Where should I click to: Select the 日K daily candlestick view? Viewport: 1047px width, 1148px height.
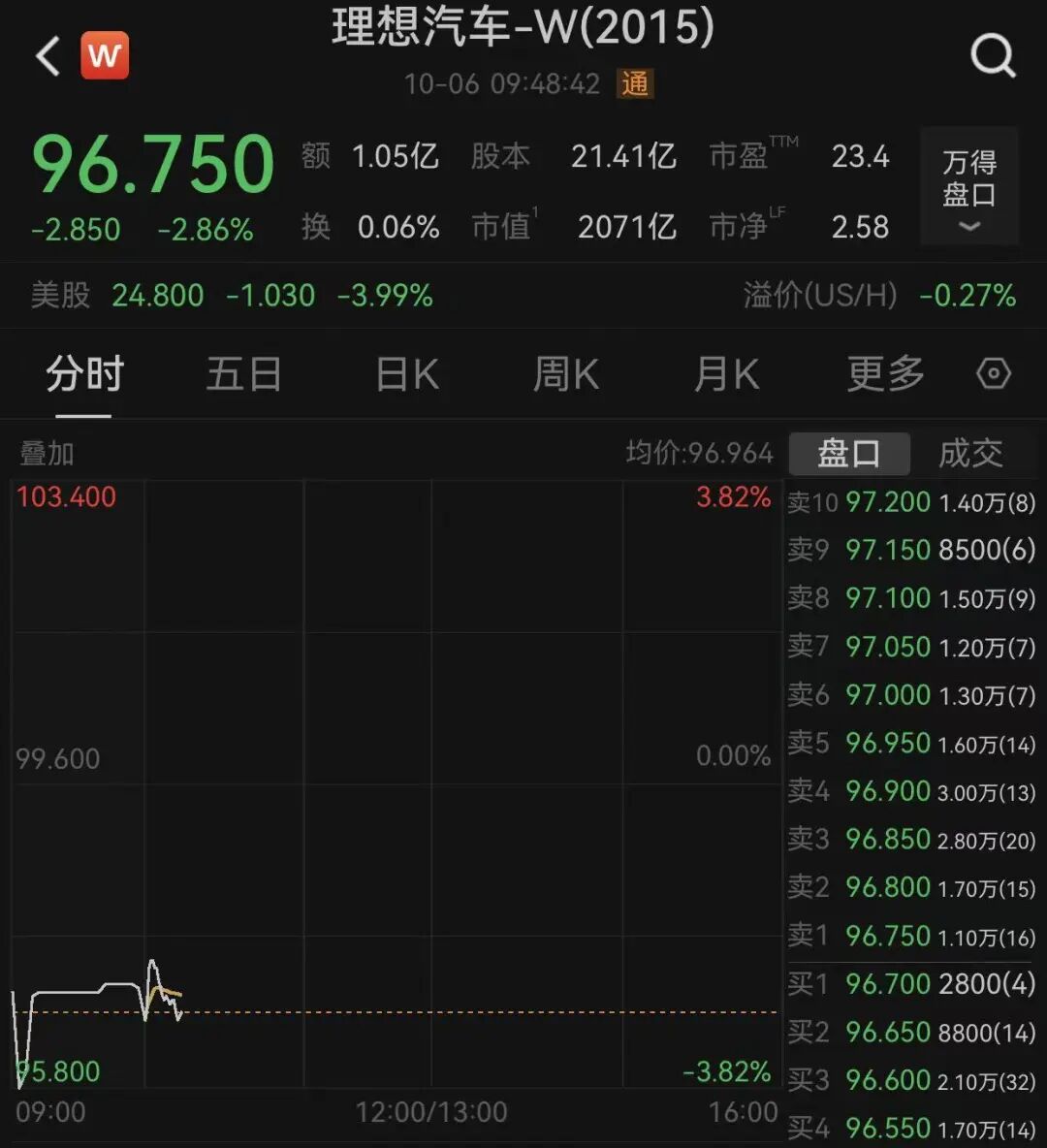[x=404, y=373]
